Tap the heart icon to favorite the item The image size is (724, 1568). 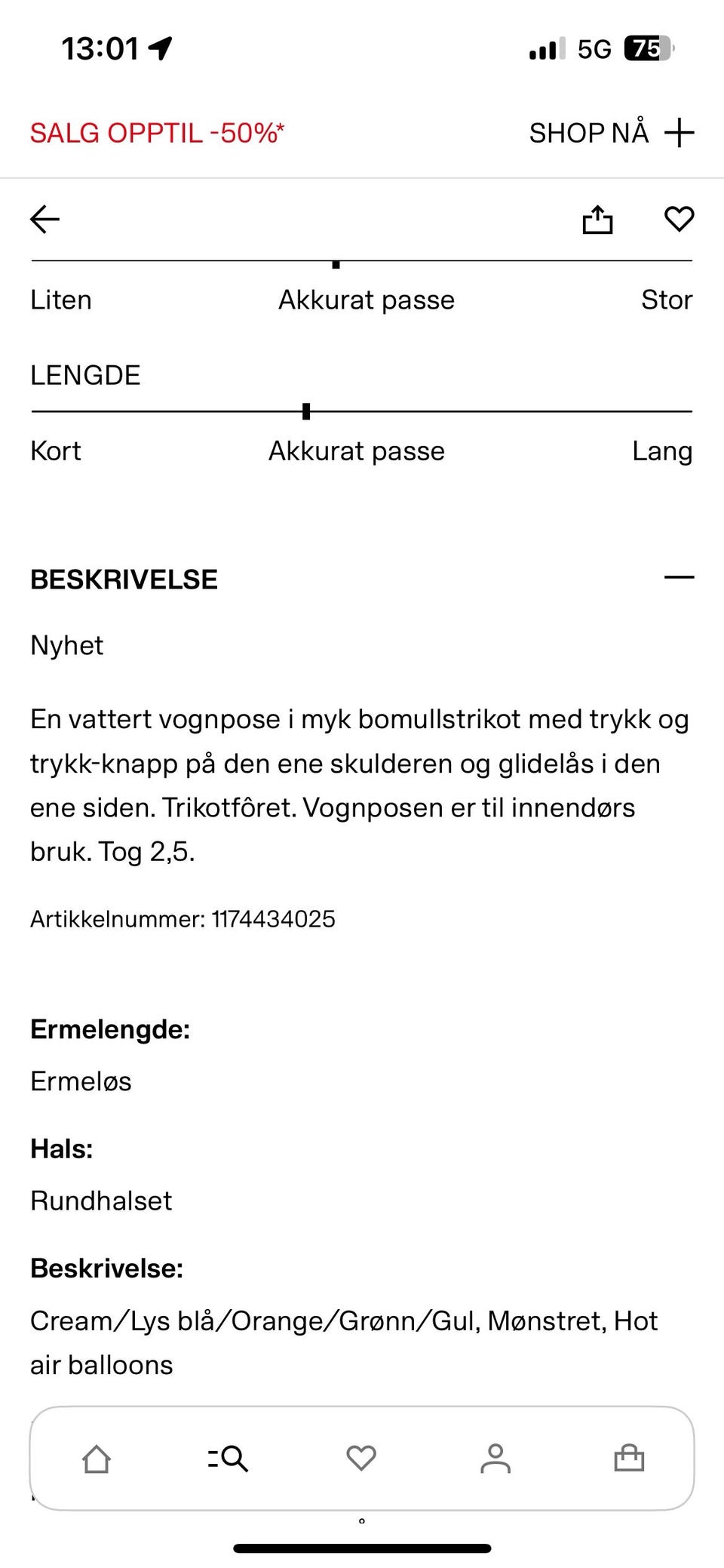point(678,220)
